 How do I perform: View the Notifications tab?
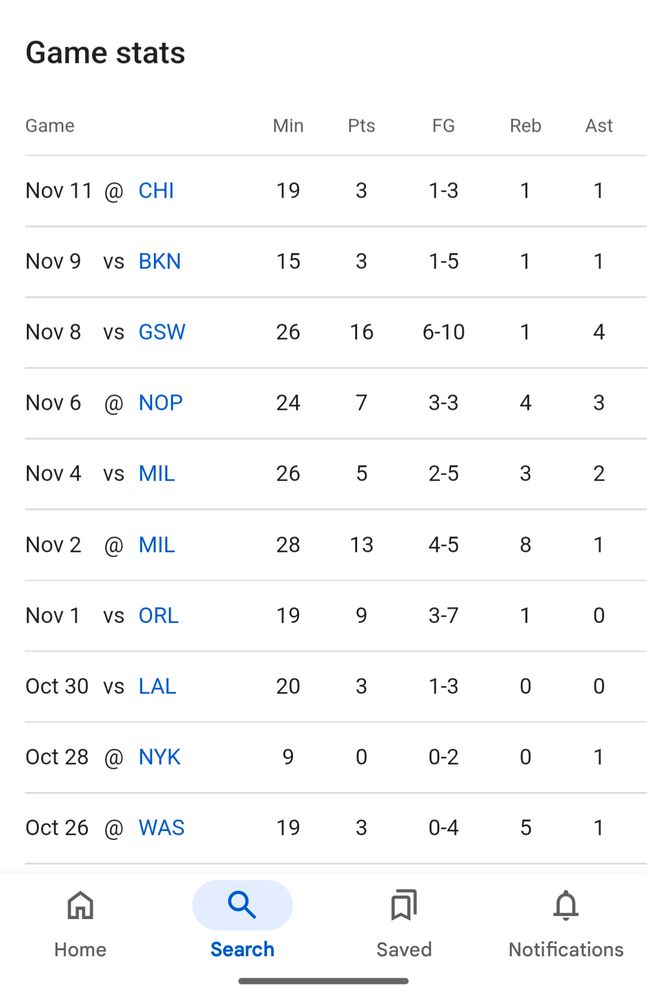[566, 925]
